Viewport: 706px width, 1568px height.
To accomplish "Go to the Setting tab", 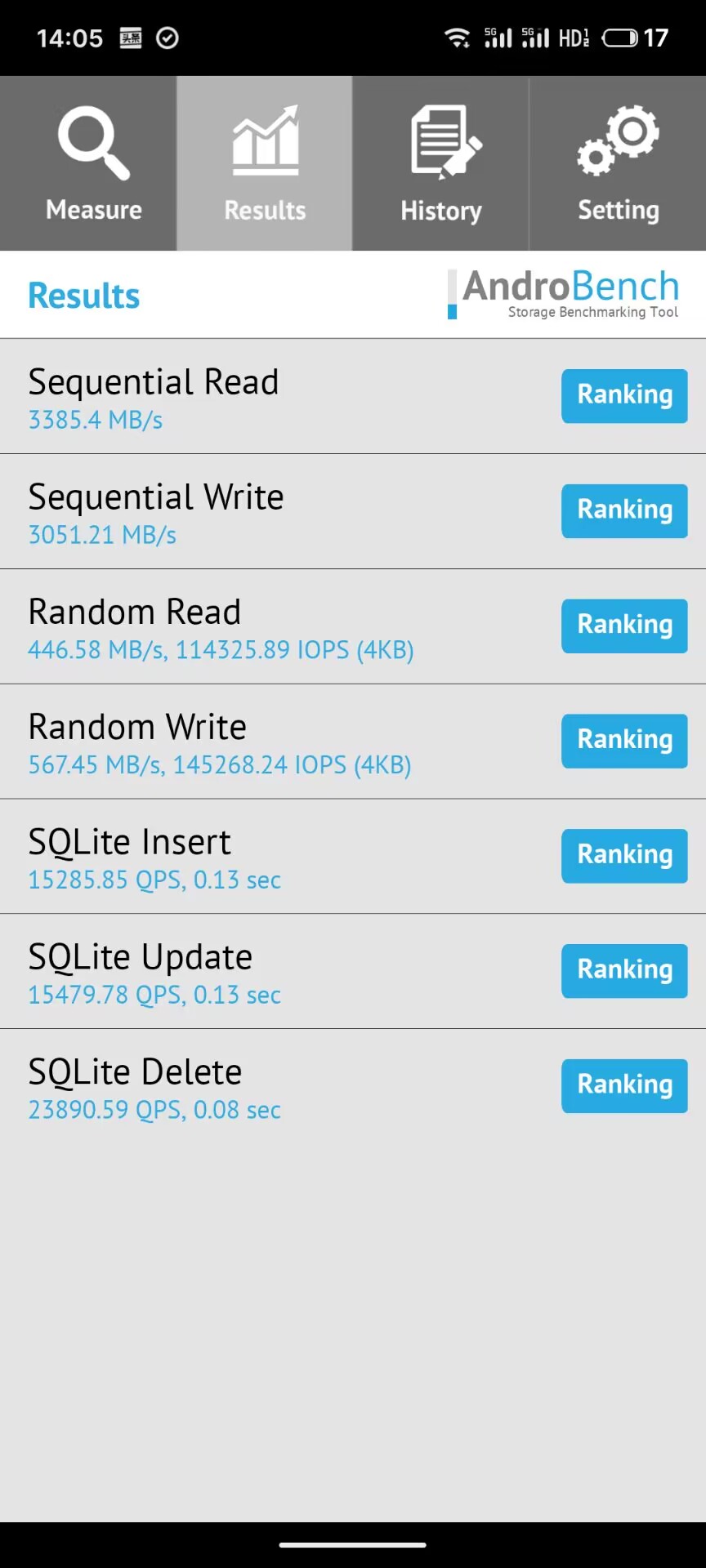I will [618, 163].
